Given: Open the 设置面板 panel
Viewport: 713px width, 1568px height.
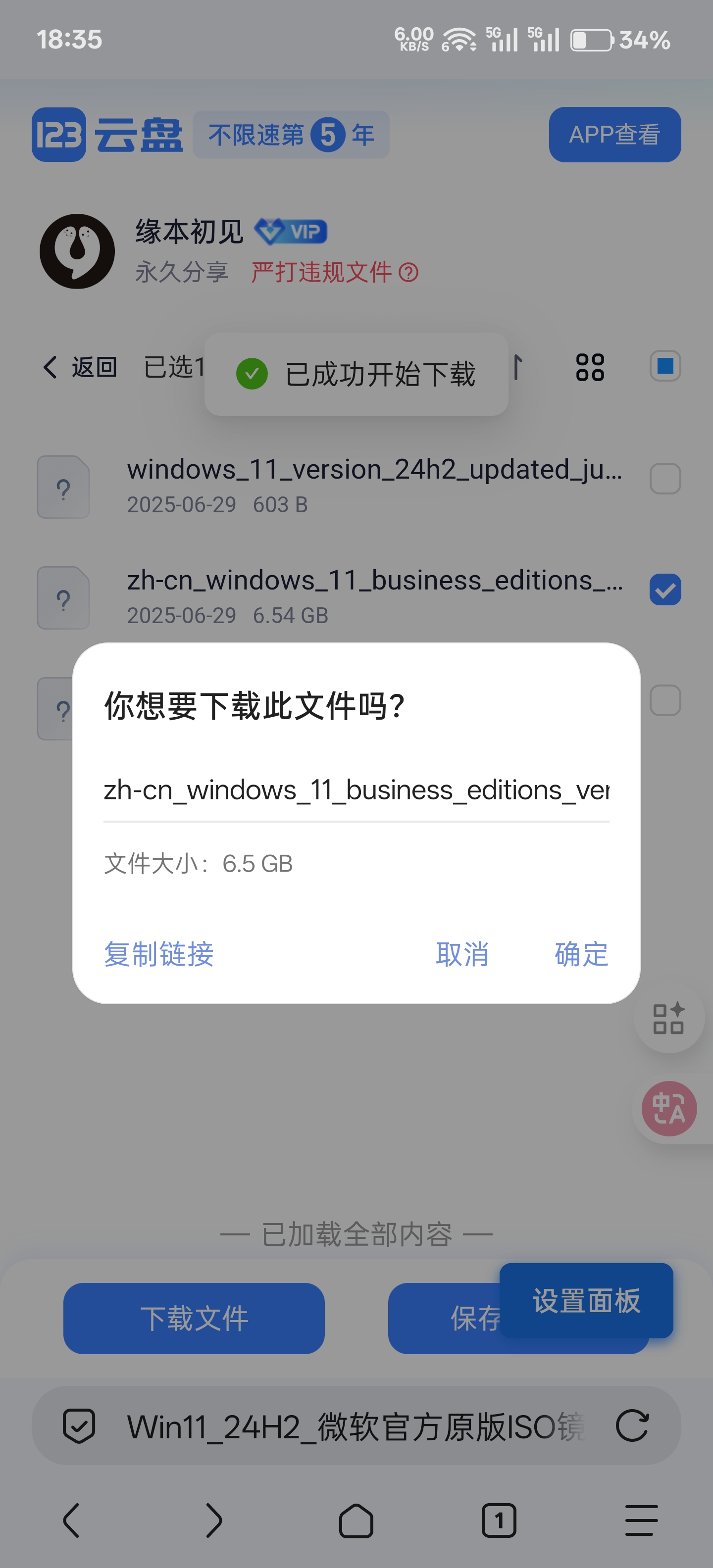Looking at the screenshot, I should 586,1300.
